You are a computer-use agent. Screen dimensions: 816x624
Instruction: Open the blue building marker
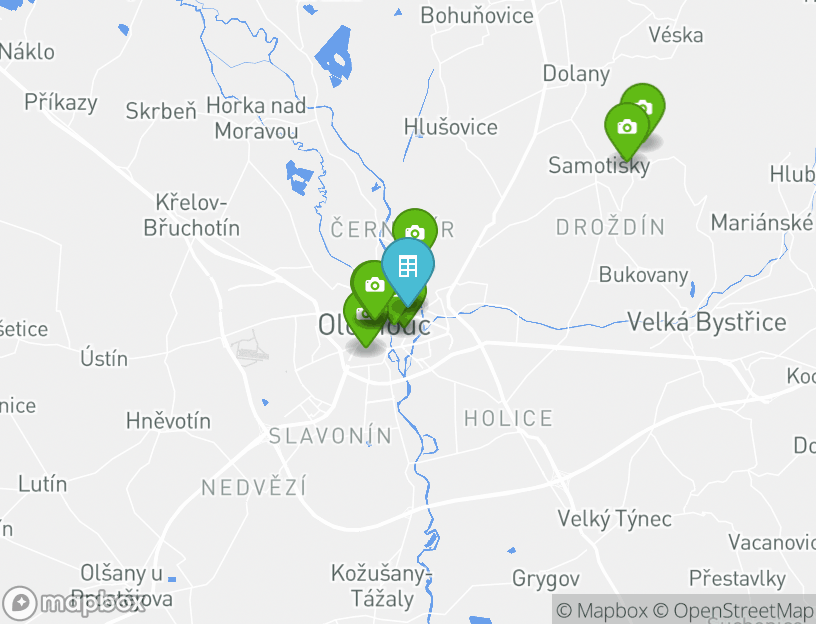click(x=408, y=266)
